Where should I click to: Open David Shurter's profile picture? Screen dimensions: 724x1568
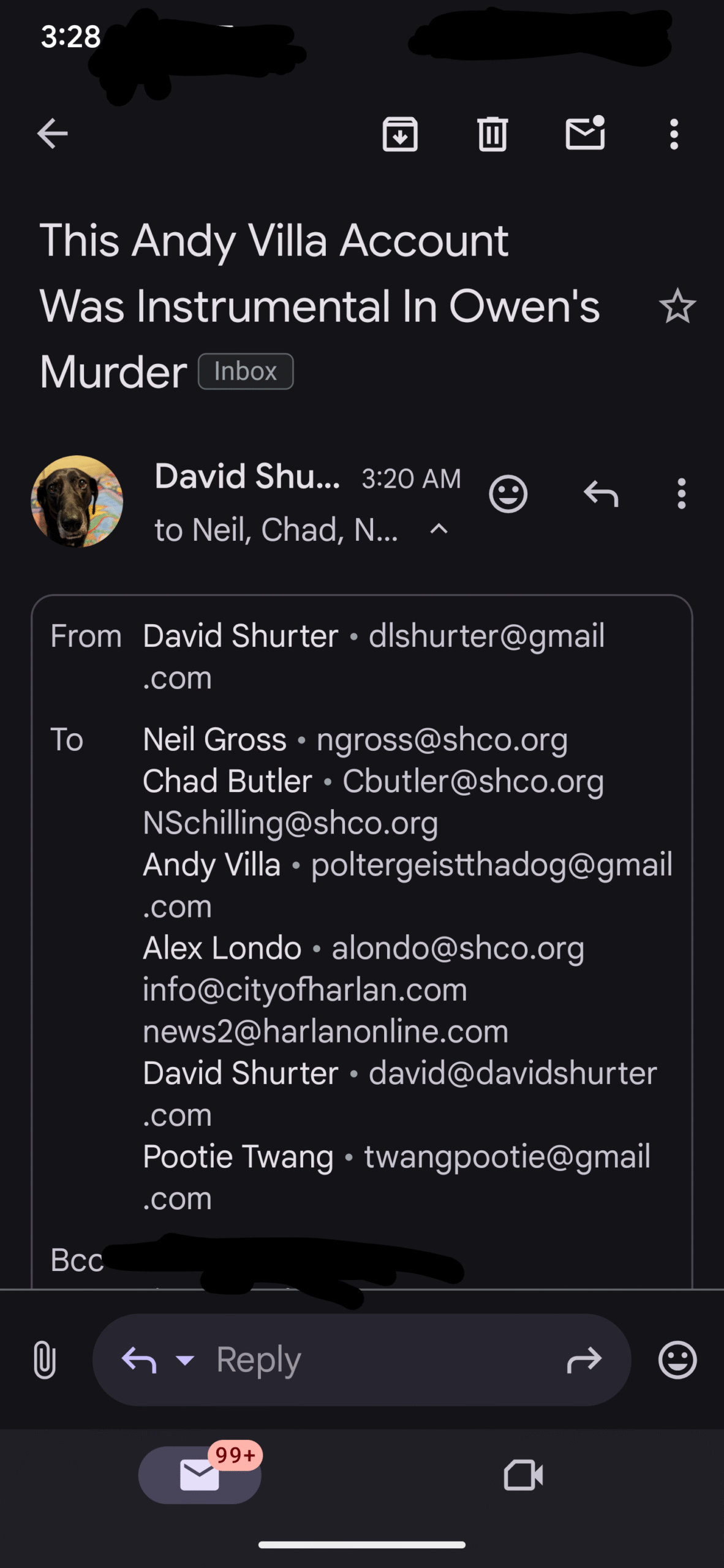(x=77, y=501)
